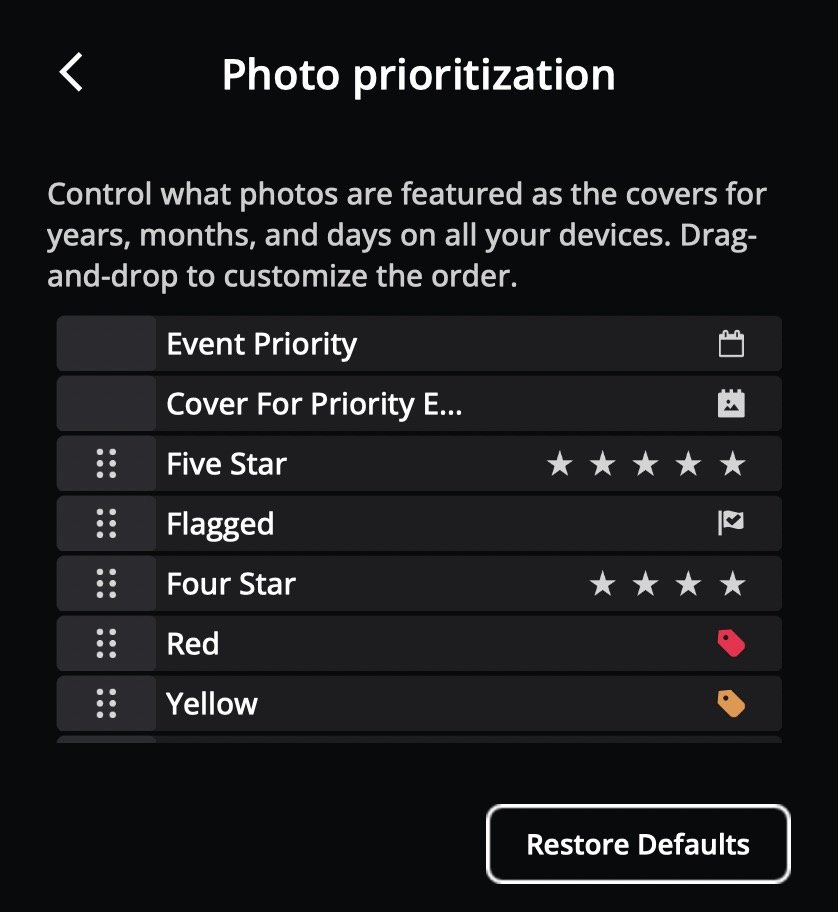838x912 pixels.
Task: Tap the Four Star row's drag handle
Action: coord(107,584)
